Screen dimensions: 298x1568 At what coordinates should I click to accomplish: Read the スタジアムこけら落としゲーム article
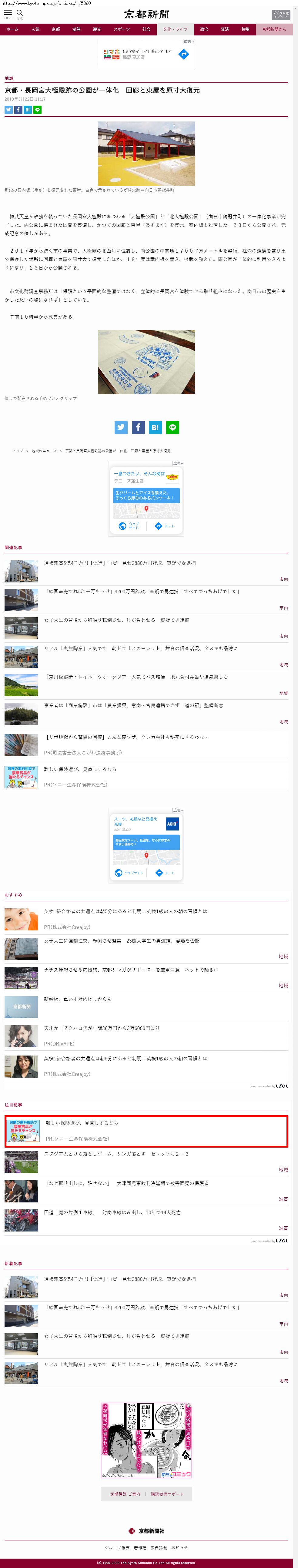[116, 1154]
